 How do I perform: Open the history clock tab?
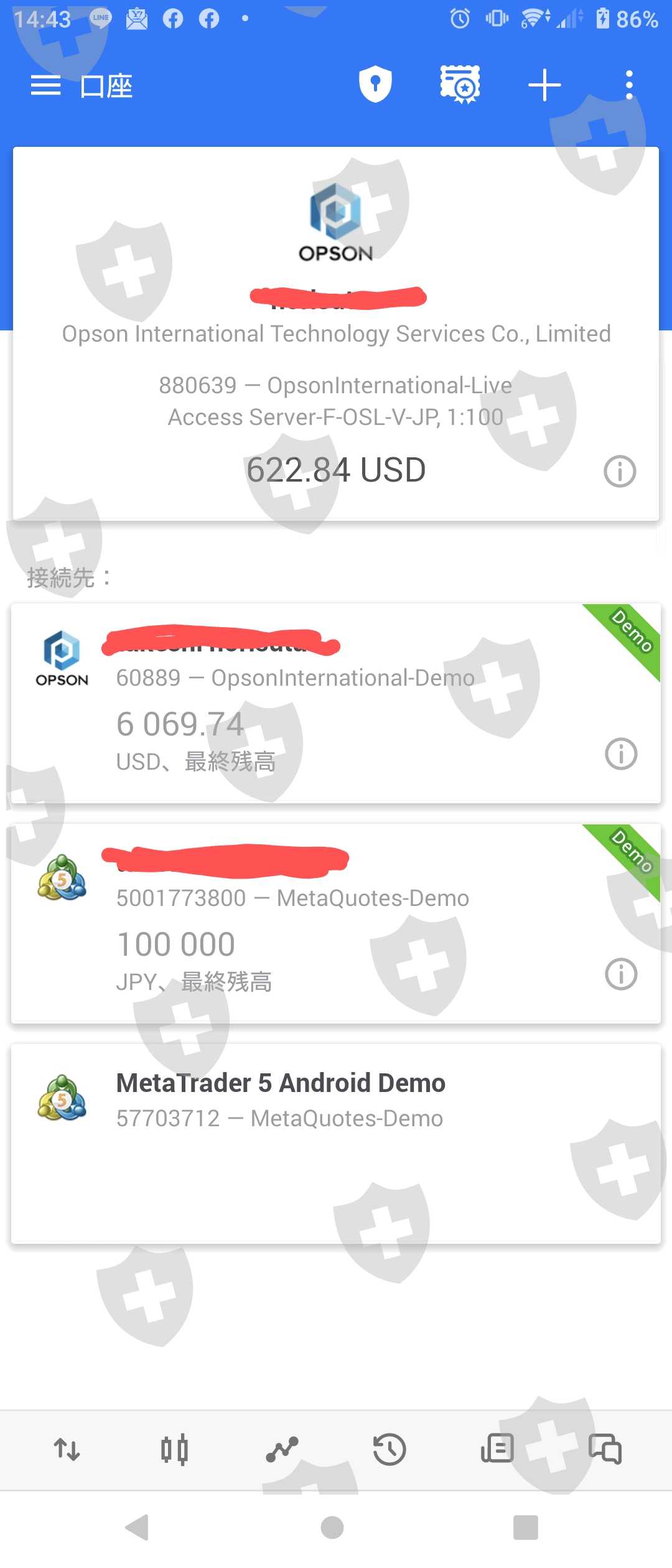[x=390, y=1449]
